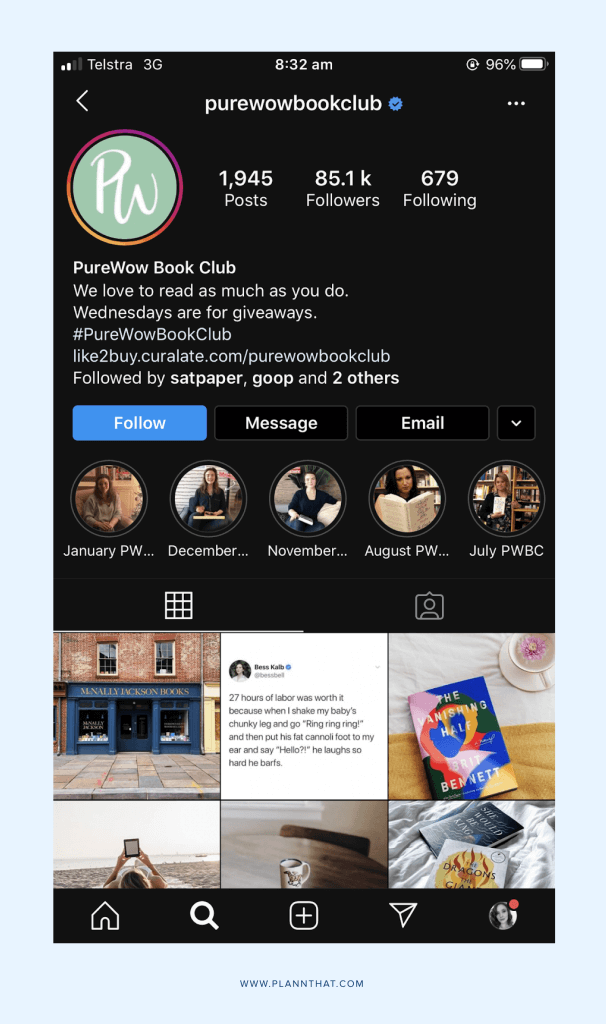Expand suggested accounts chevron

(x=516, y=423)
